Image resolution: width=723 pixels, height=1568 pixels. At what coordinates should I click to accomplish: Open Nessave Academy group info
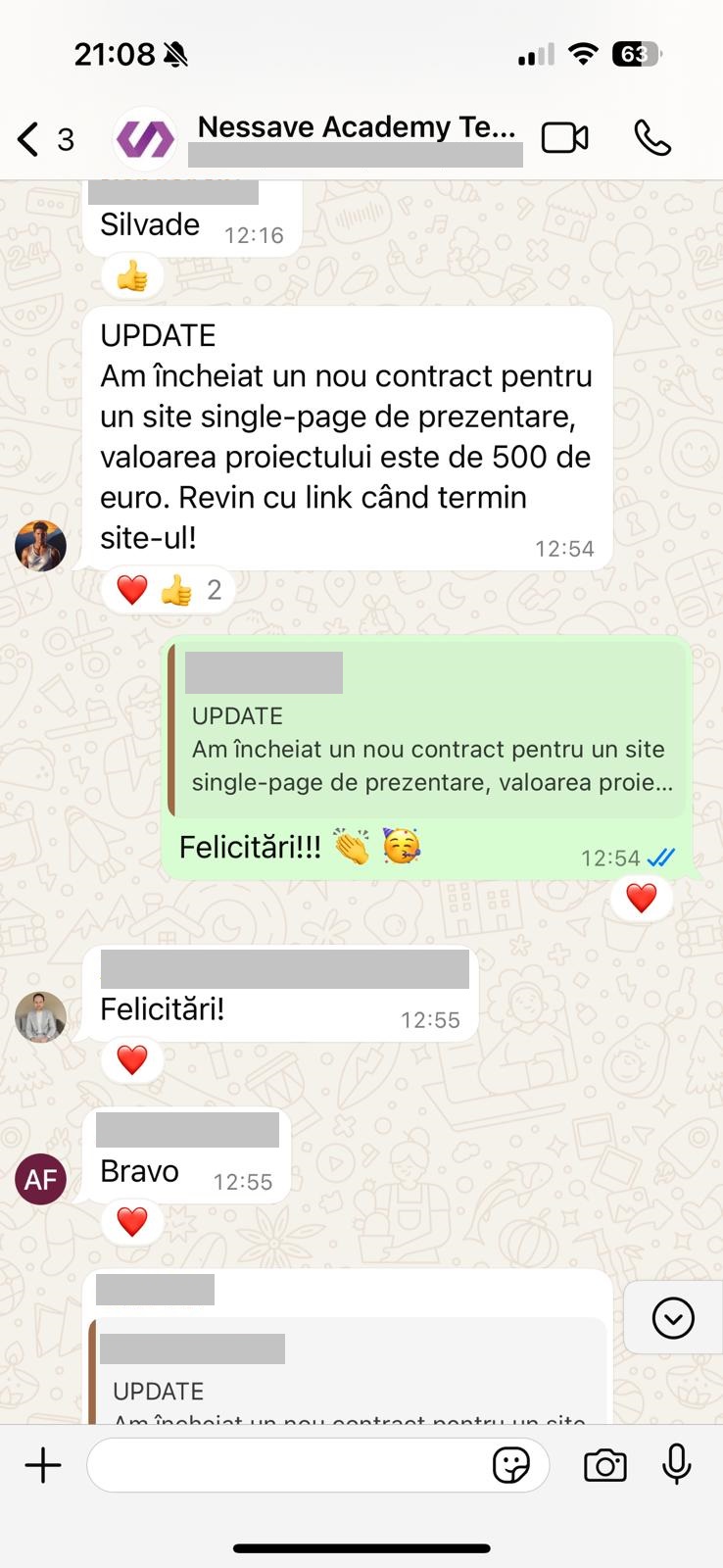tap(356, 128)
